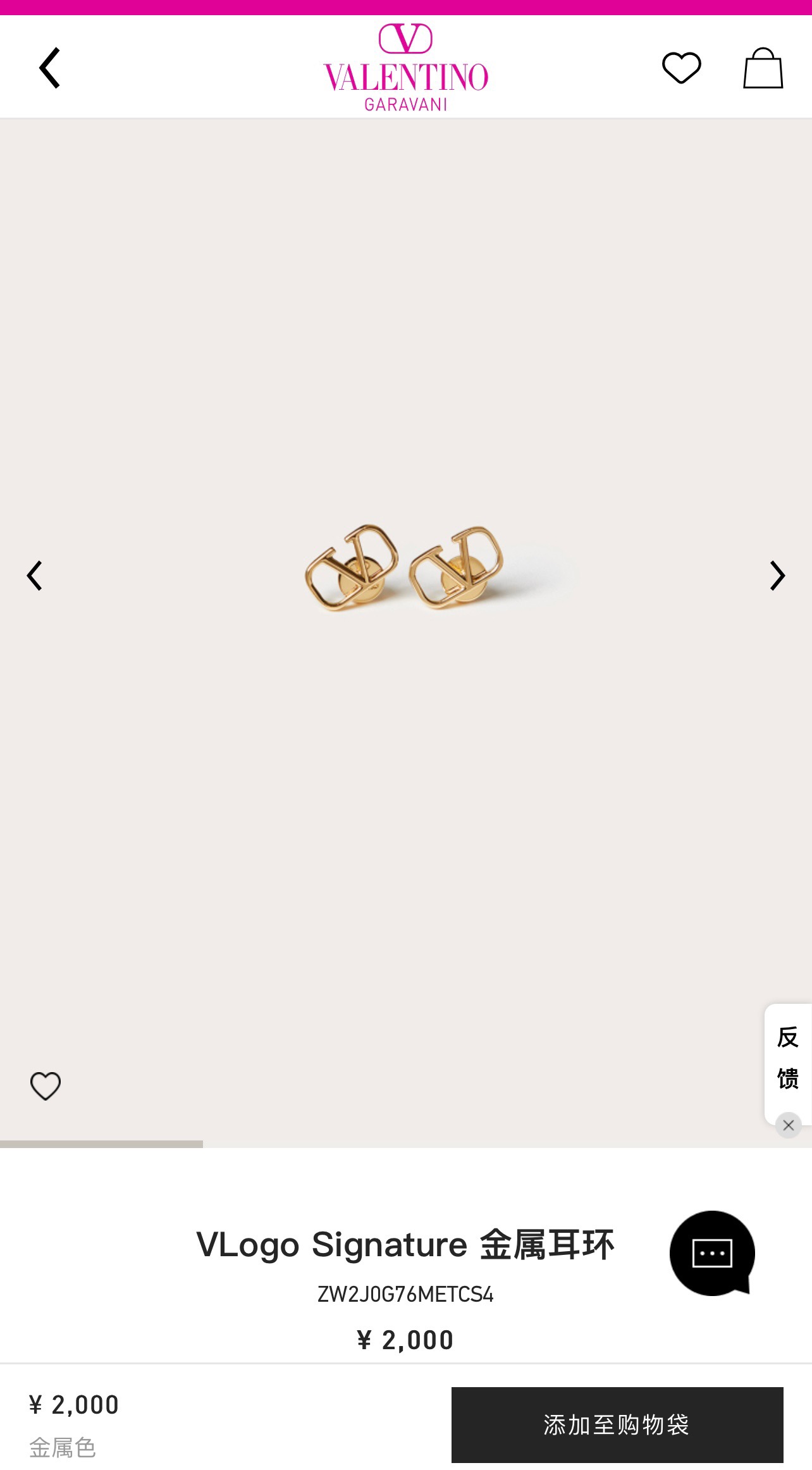Viewport: 812px width, 1470px height.
Task: Dismiss the feedback tab
Action: point(788,1125)
